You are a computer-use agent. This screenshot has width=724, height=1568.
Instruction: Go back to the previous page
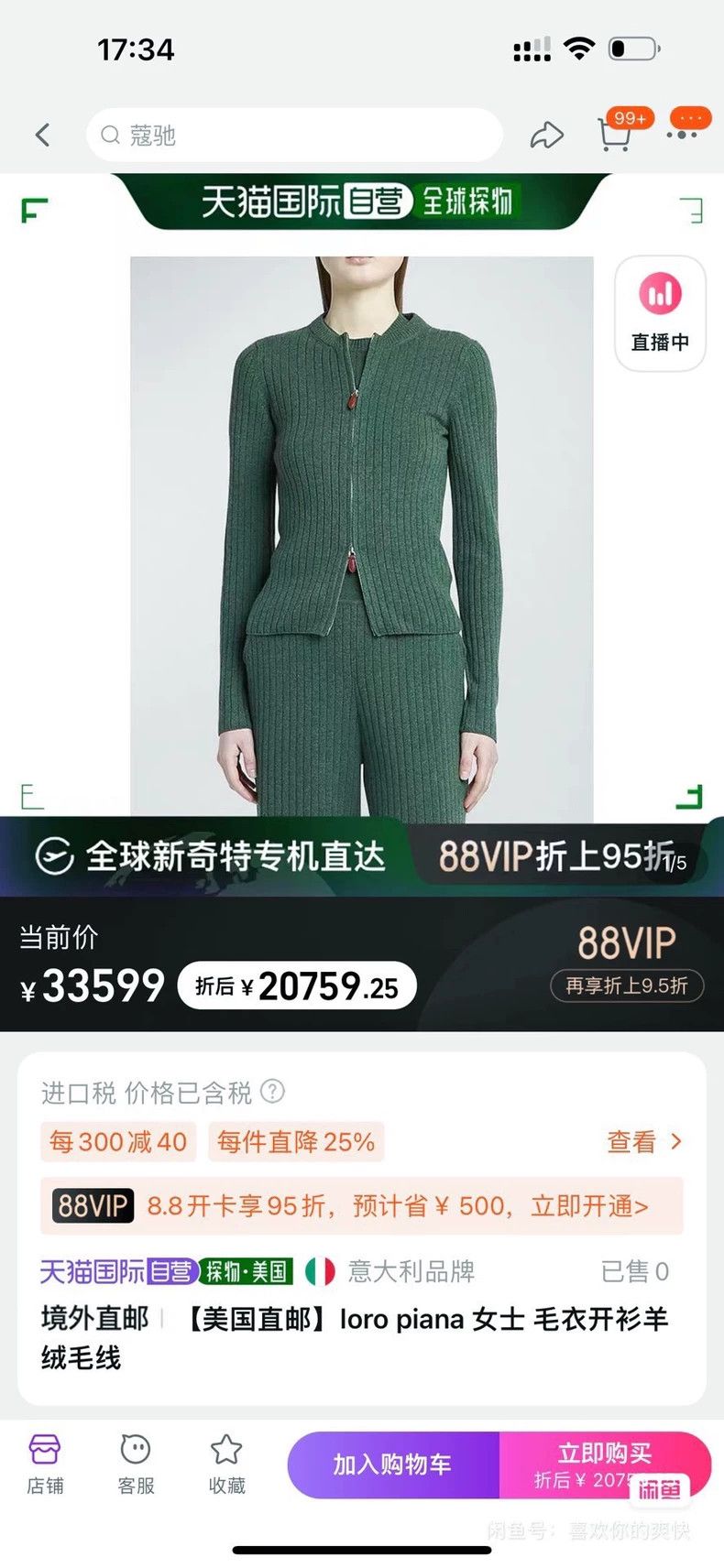point(42,136)
